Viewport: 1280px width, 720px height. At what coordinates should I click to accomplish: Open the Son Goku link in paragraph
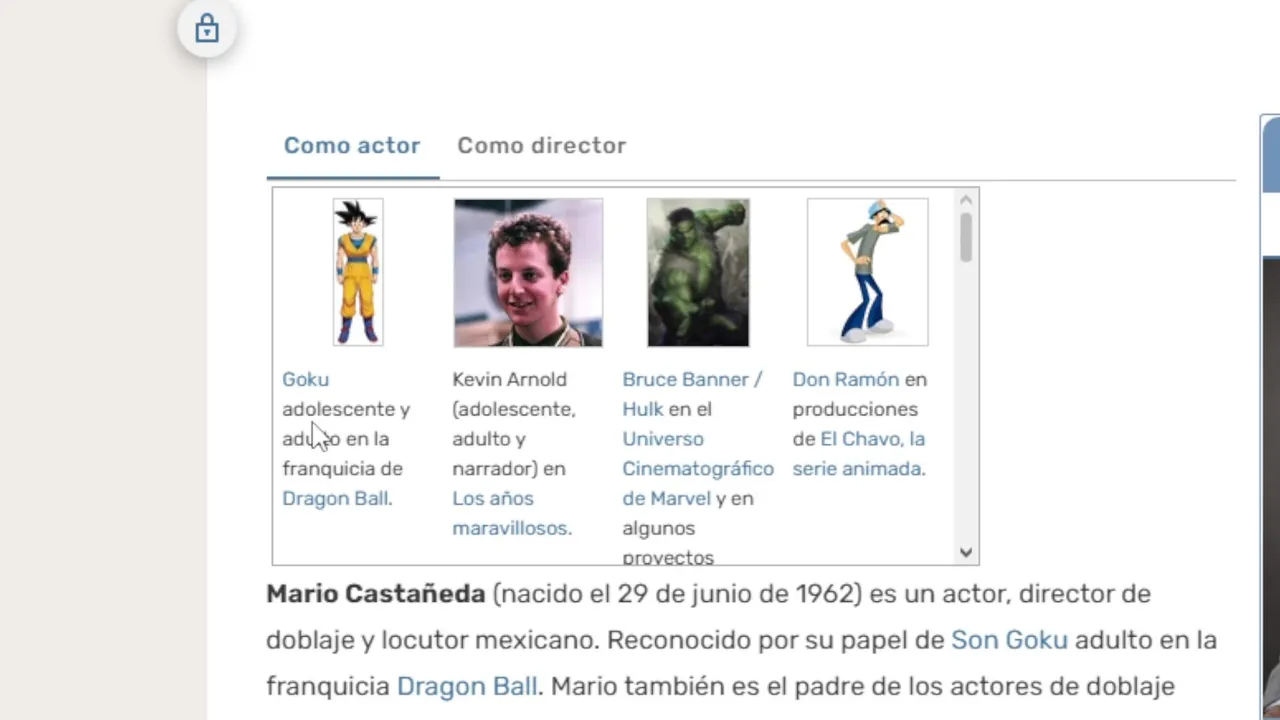click(1009, 640)
